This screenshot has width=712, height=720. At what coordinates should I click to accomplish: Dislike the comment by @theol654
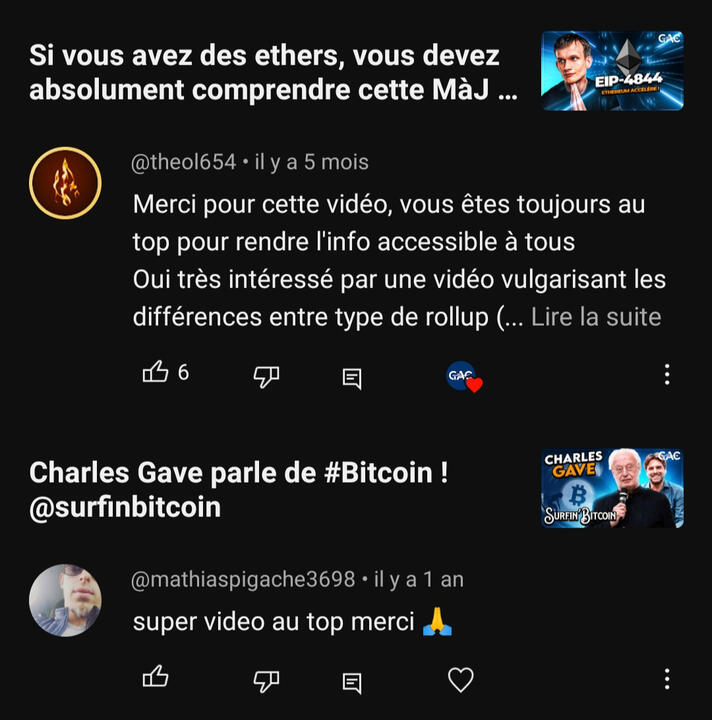[266, 375]
